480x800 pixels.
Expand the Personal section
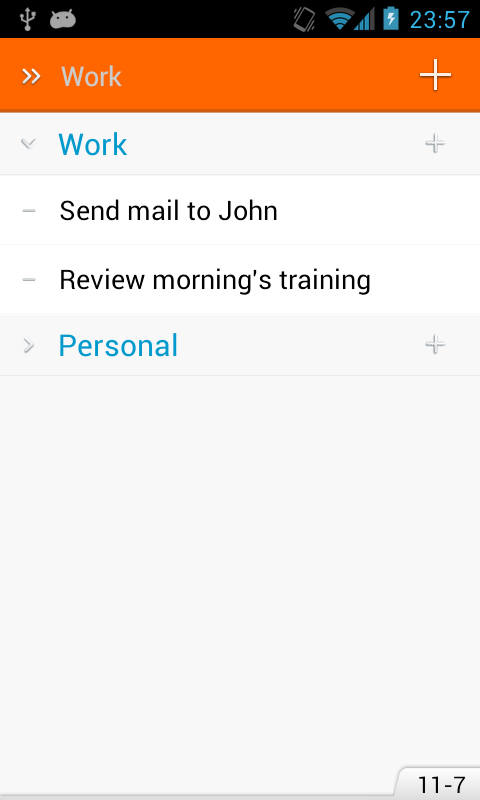pyautogui.click(x=29, y=345)
